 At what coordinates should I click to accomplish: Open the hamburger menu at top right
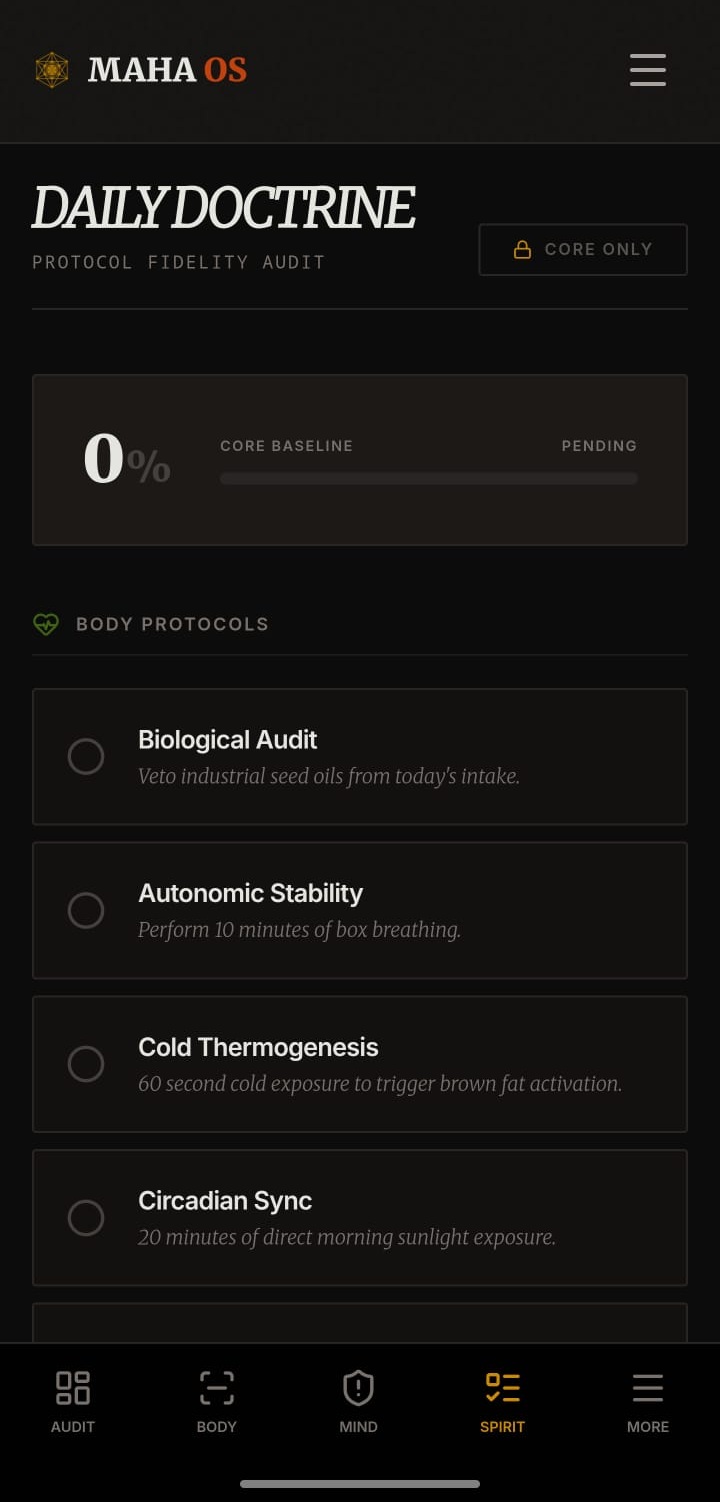click(x=647, y=70)
